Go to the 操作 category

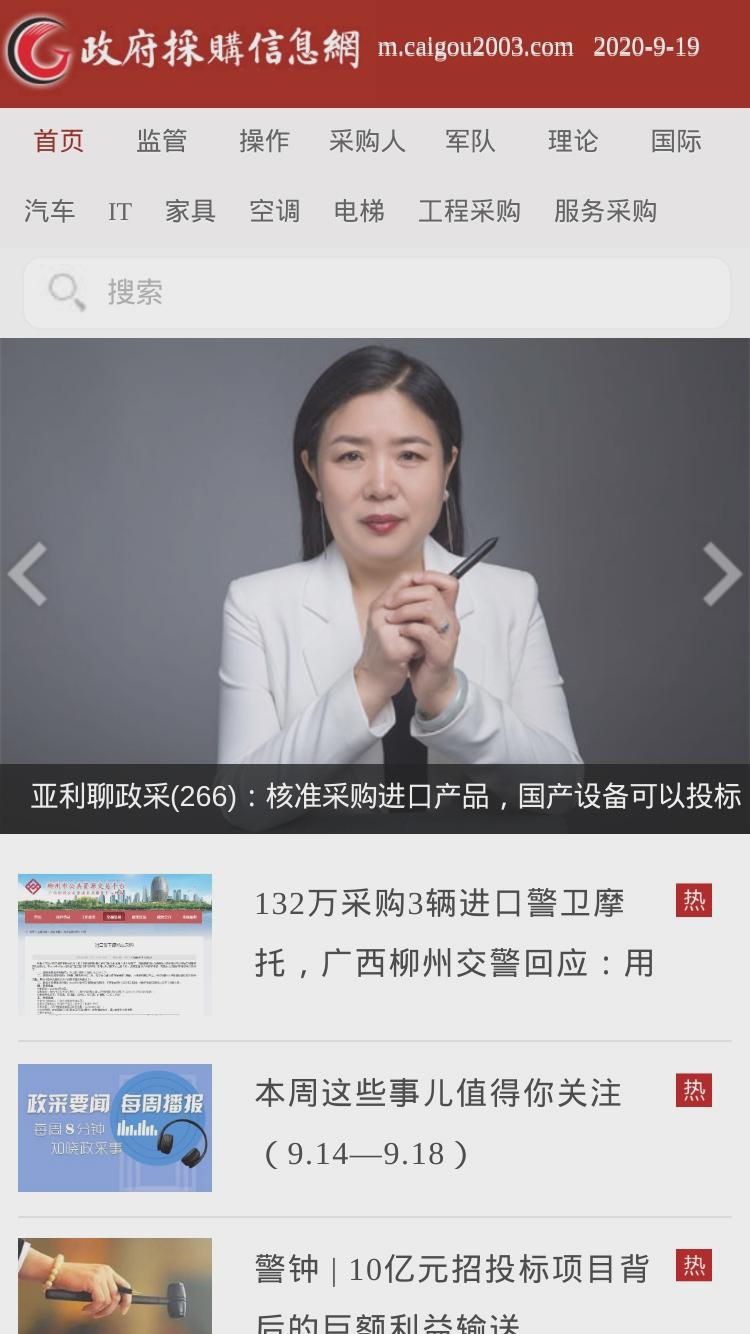coord(264,141)
